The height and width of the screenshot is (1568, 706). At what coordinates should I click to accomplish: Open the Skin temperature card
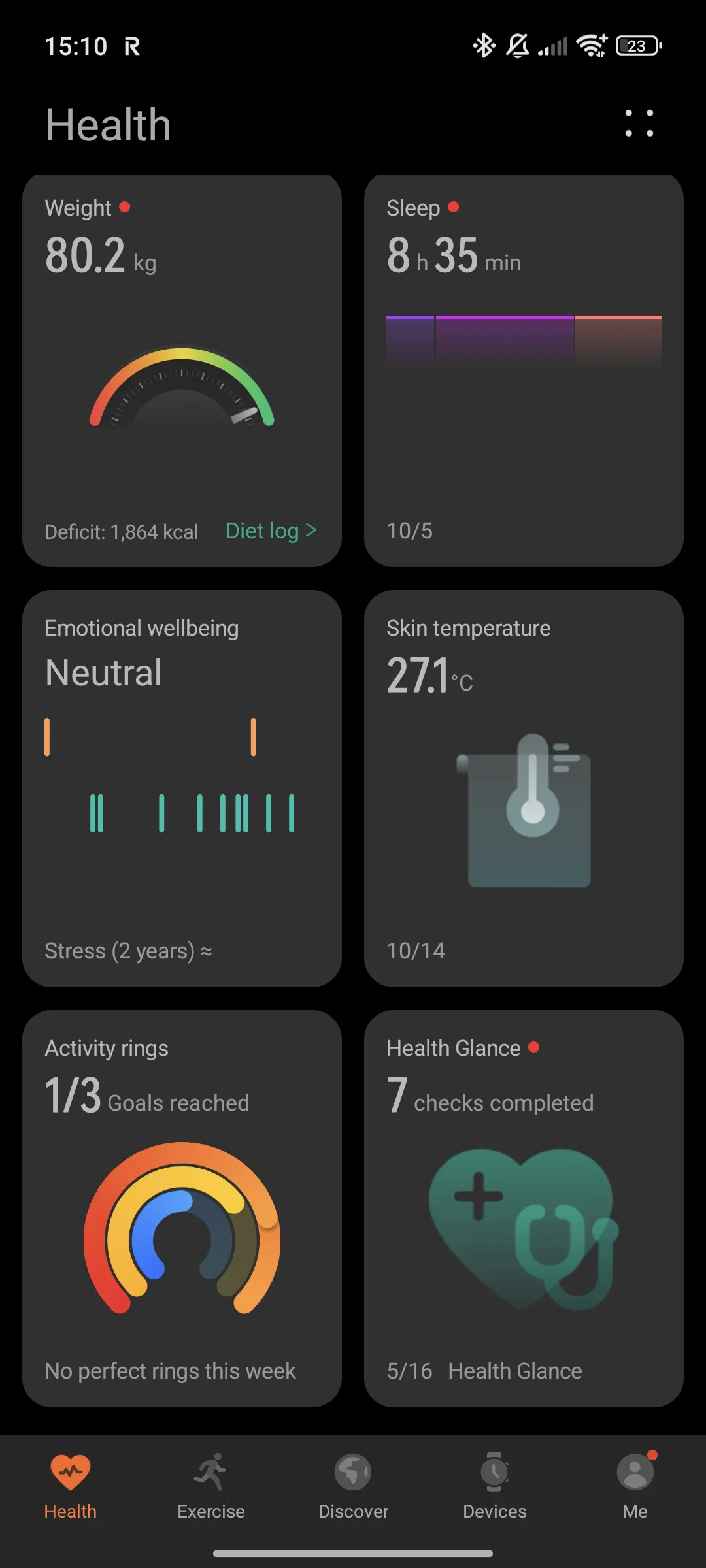click(x=524, y=787)
